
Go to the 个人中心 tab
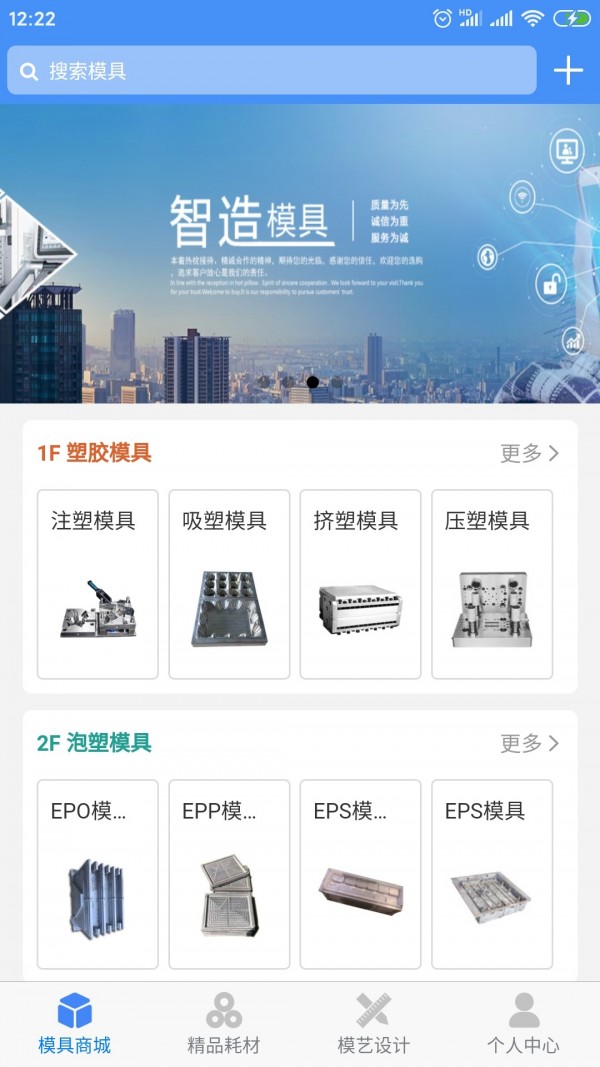click(x=523, y=1025)
